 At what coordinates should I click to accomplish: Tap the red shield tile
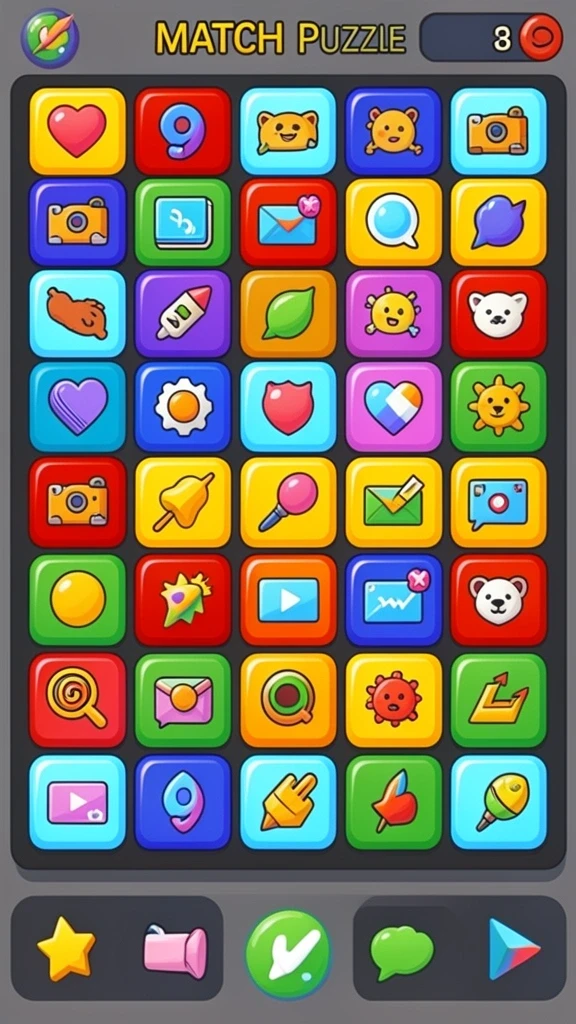[x=288, y=406]
